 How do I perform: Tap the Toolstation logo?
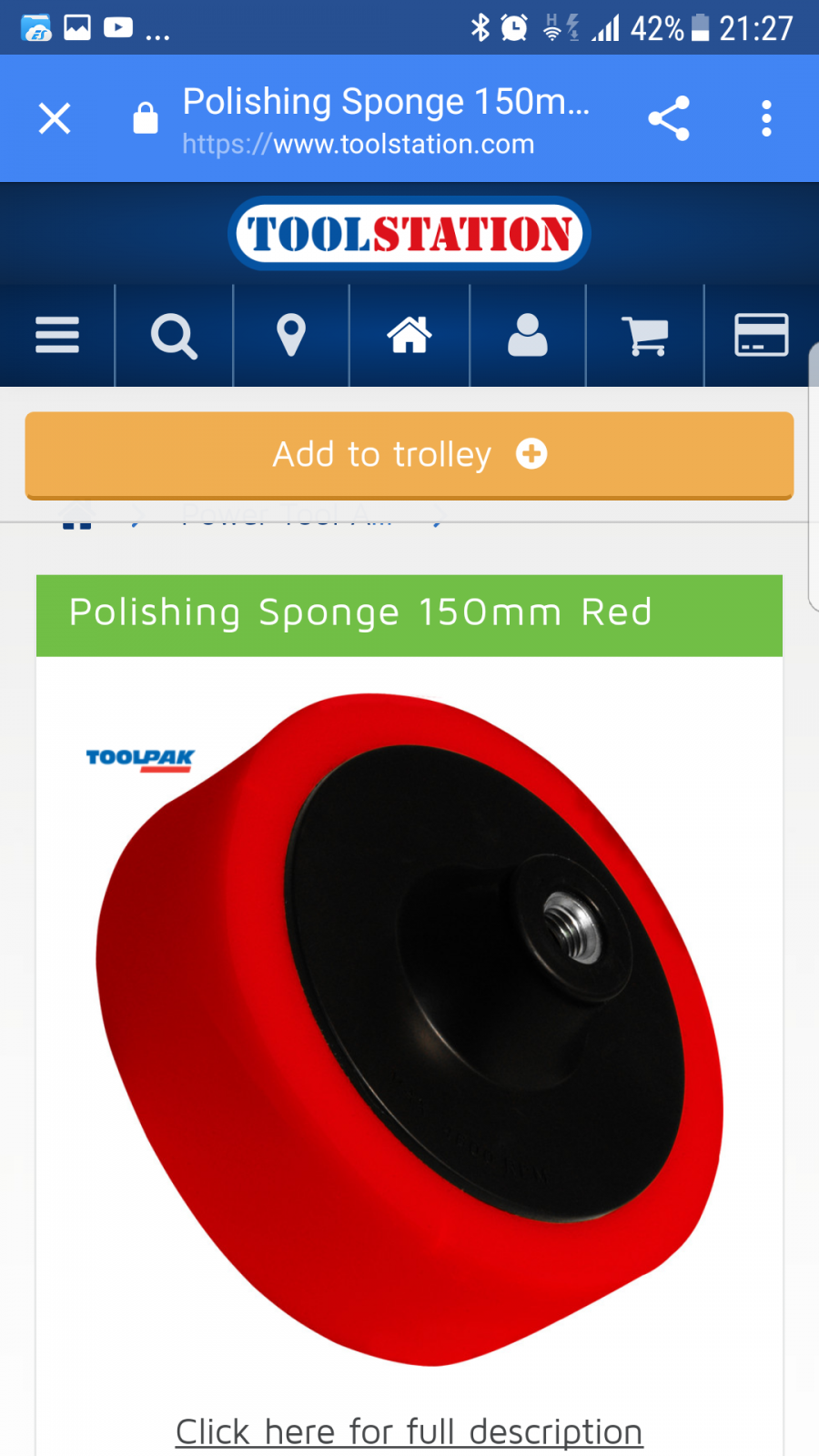point(409,234)
